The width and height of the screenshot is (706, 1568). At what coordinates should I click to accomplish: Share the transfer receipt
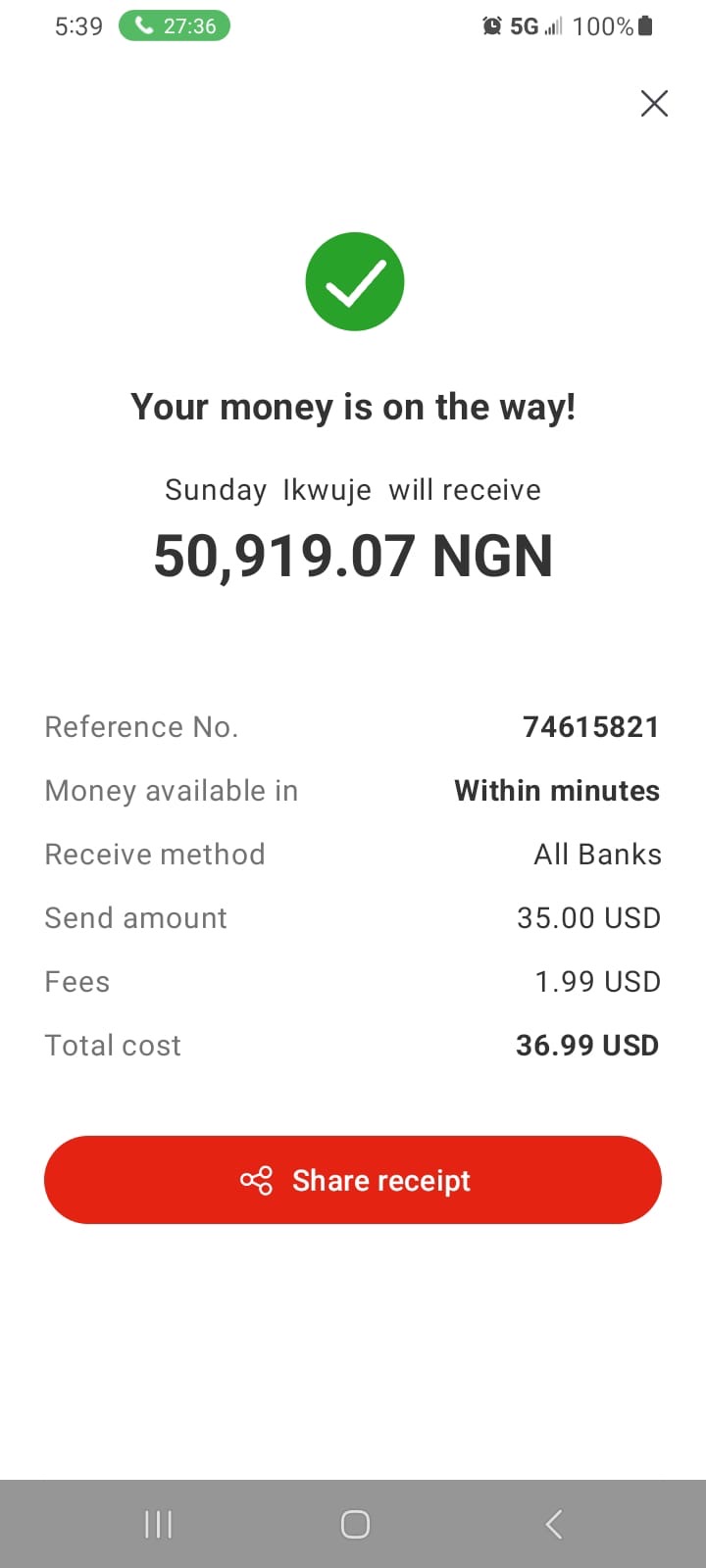(x=353, y=1180)
